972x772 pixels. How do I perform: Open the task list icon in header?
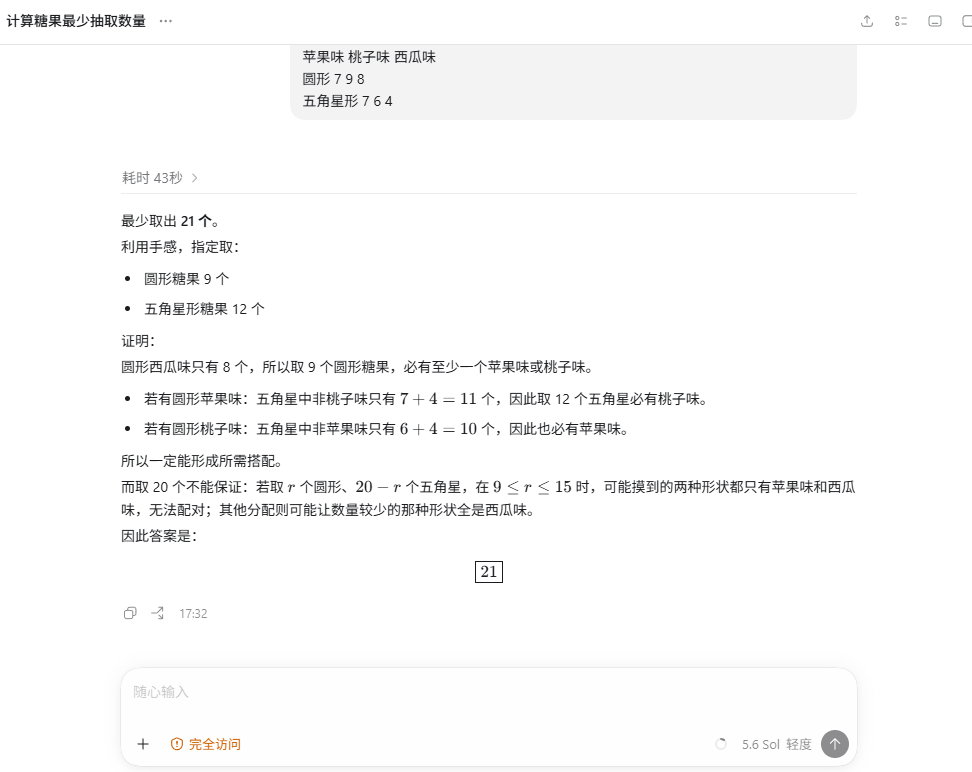[901, 21]
